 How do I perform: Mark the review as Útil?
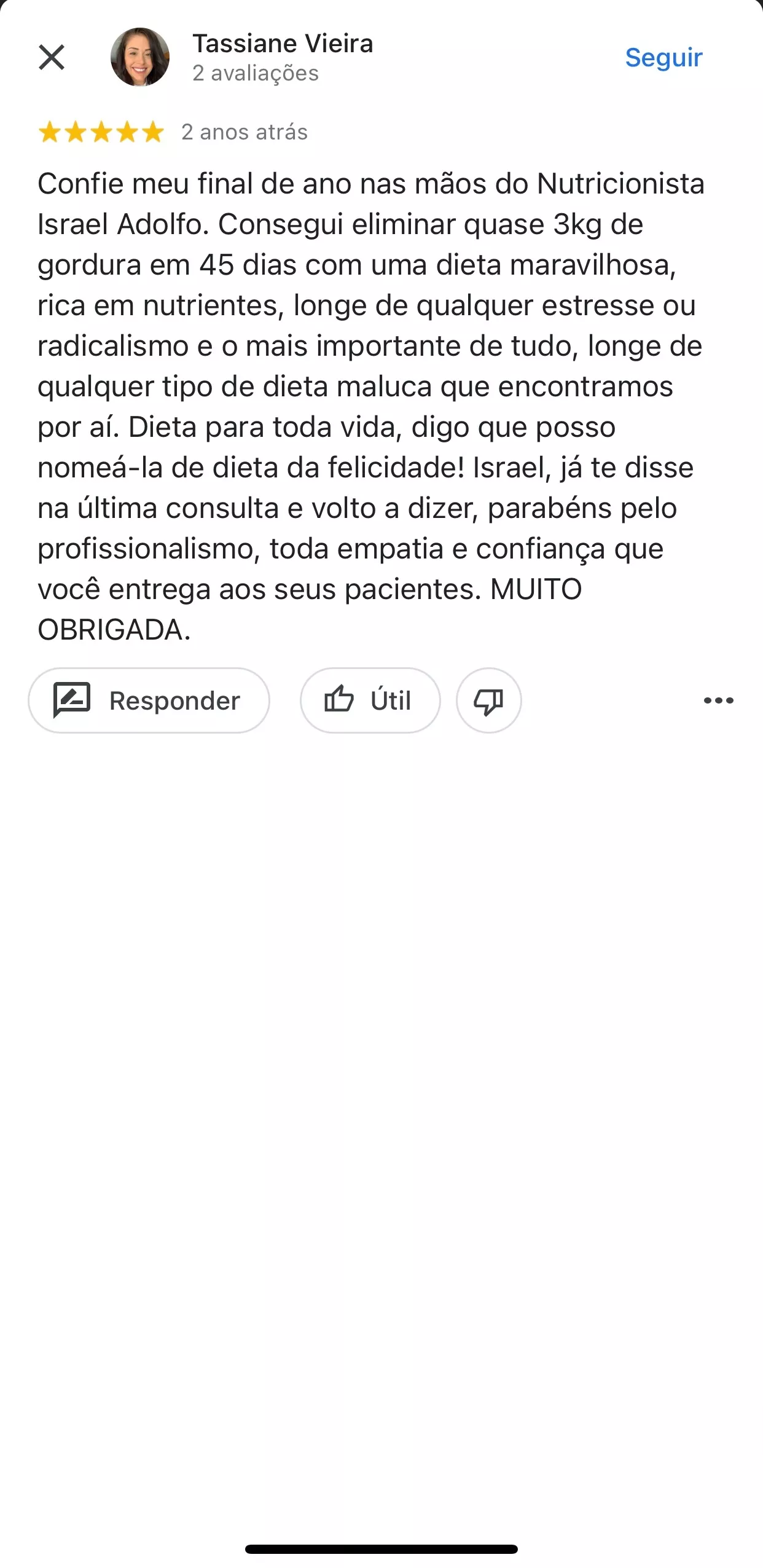(x=370, y=700)
